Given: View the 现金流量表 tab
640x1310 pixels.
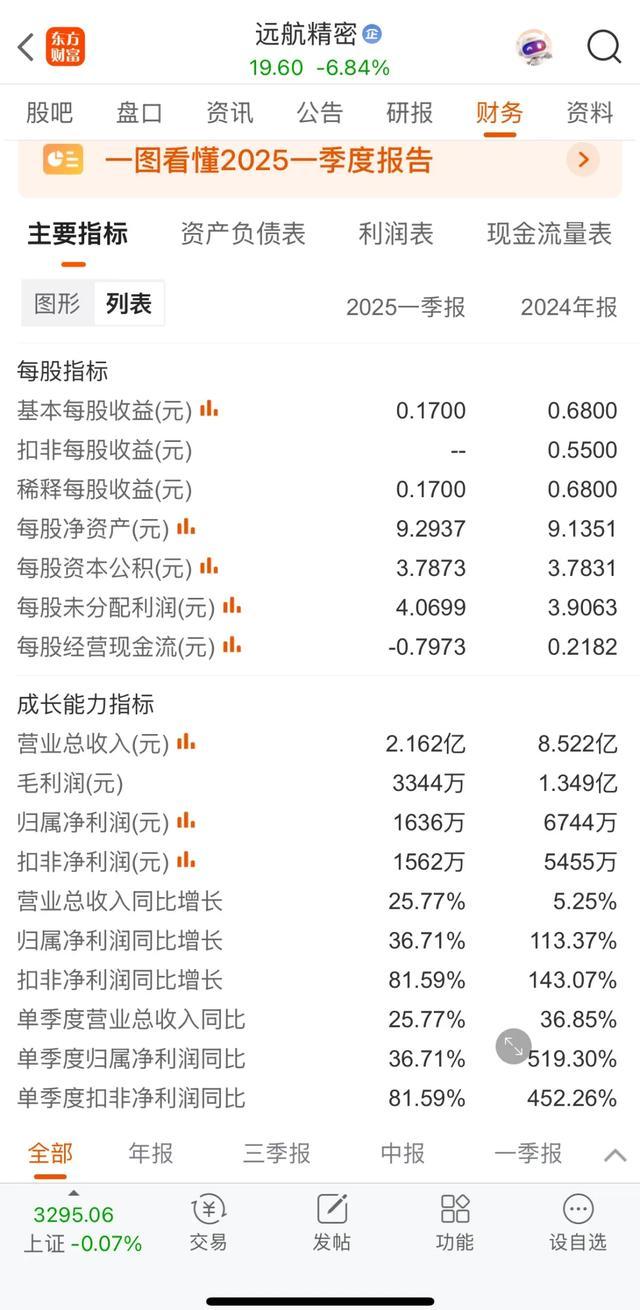Looking at the screenshot, I should click(549, 234).
